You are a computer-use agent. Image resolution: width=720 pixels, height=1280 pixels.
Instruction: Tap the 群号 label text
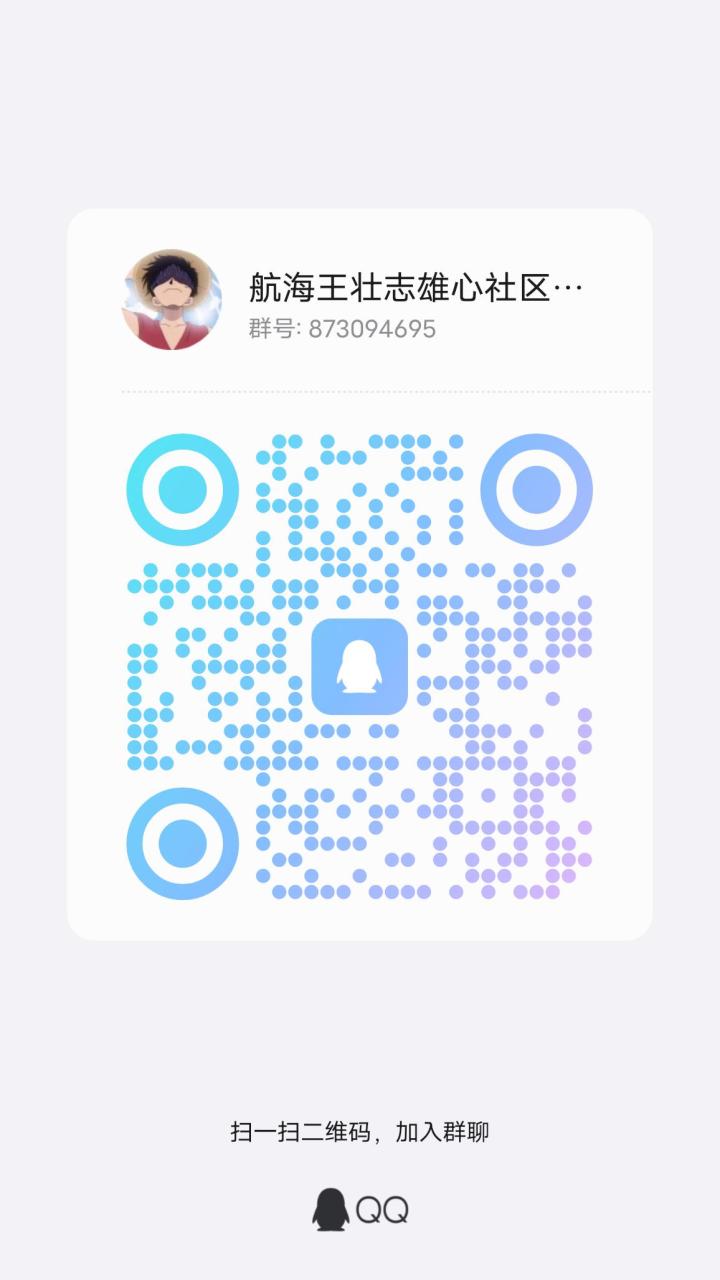coord(266,327)
